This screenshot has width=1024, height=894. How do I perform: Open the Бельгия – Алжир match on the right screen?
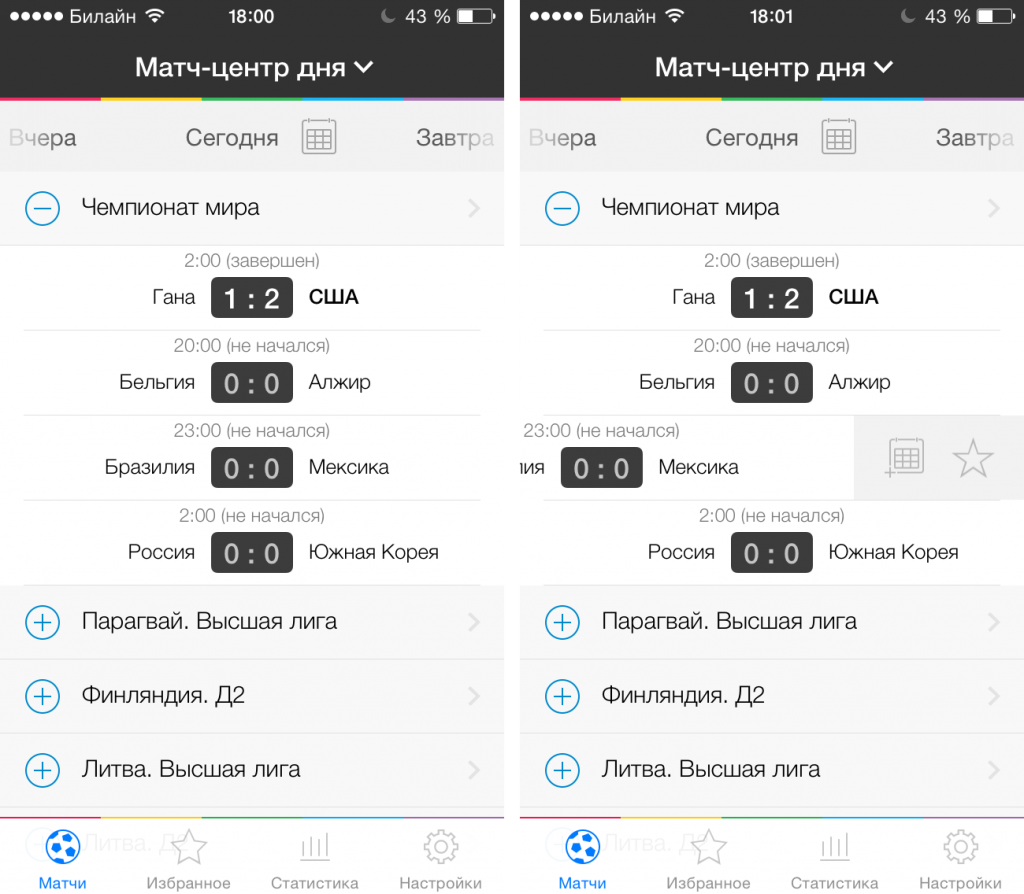point(771,382)
